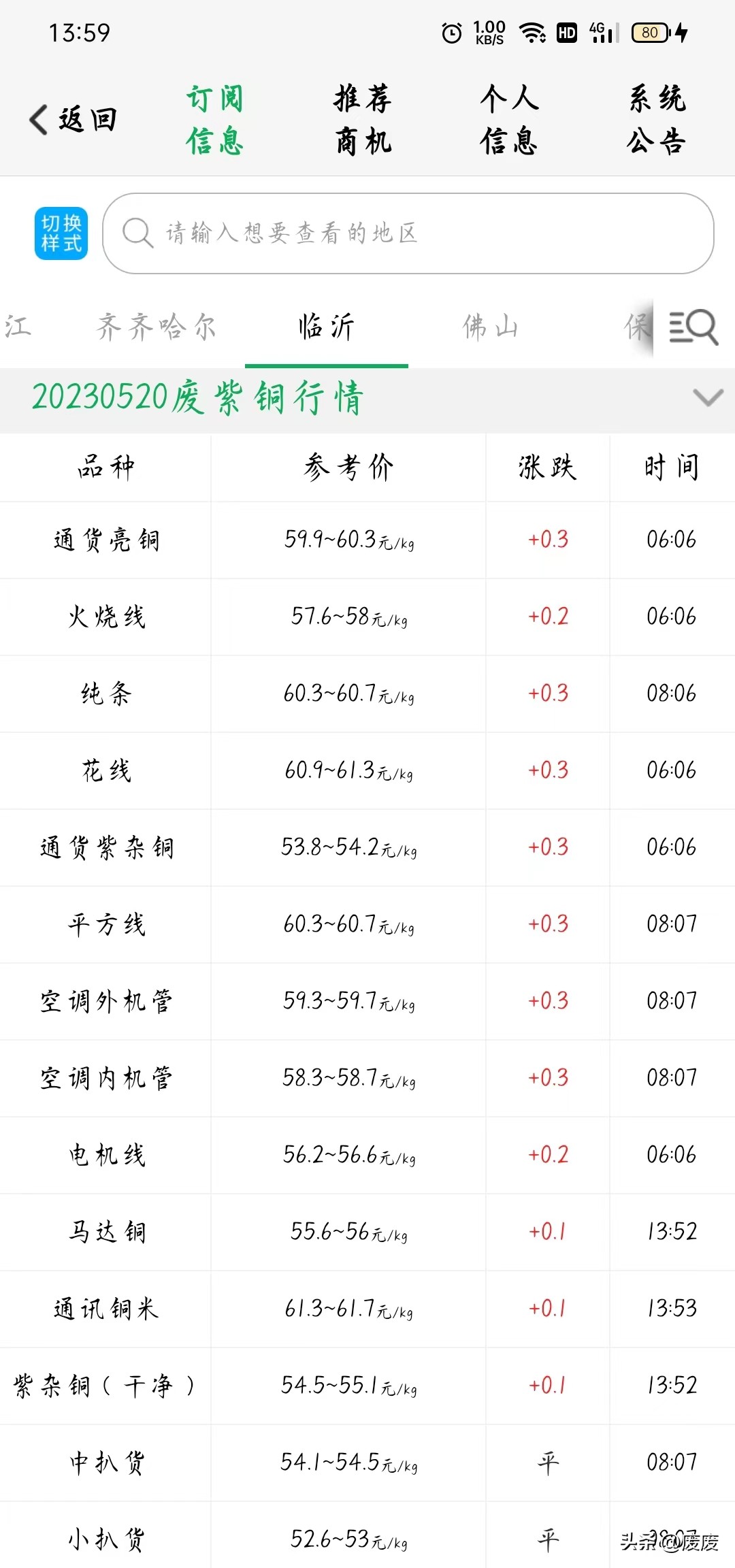Open the 系统公告 announcements section
The height and width of the screenshot is (1568, 735).
coord(657,119)
